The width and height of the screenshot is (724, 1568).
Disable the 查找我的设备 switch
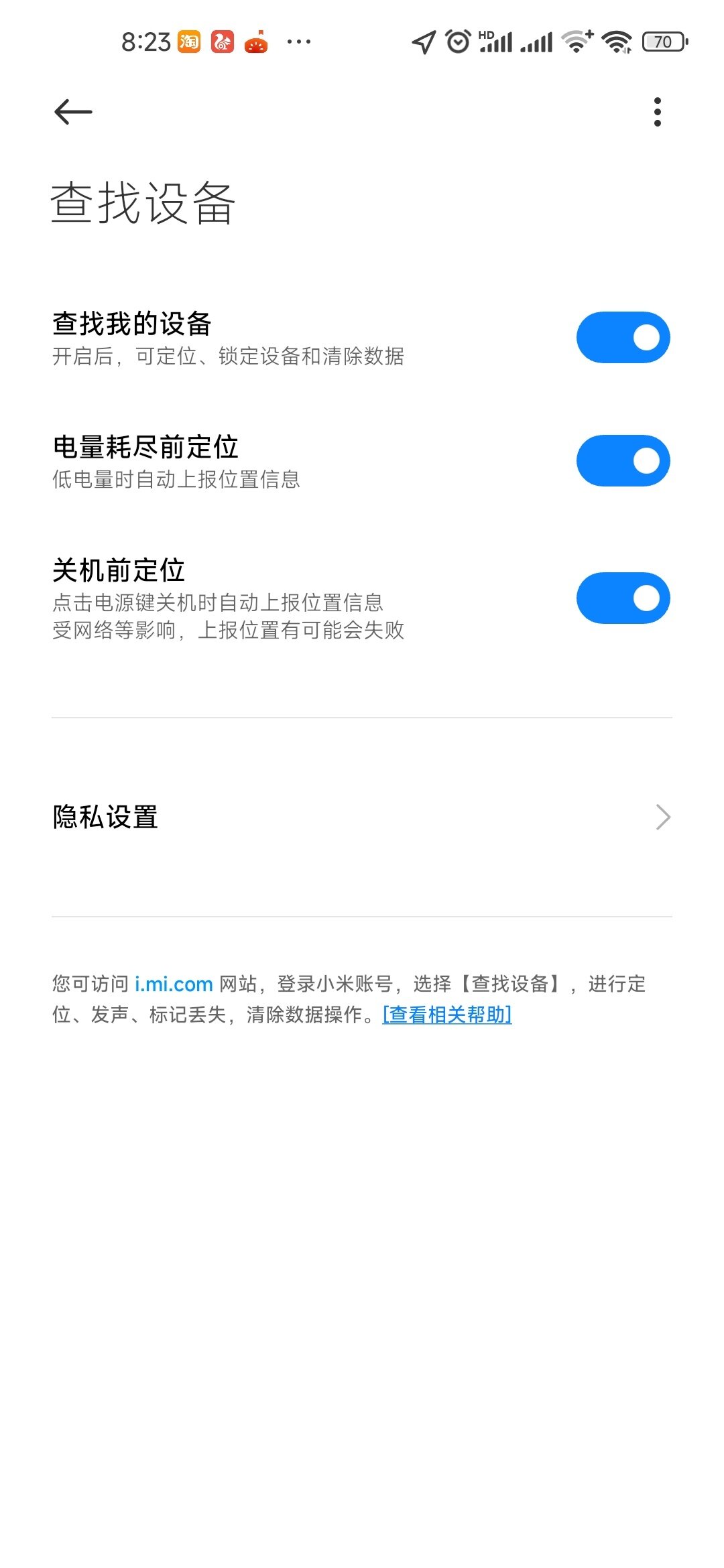pyautogui.click(x=623, y=337)
